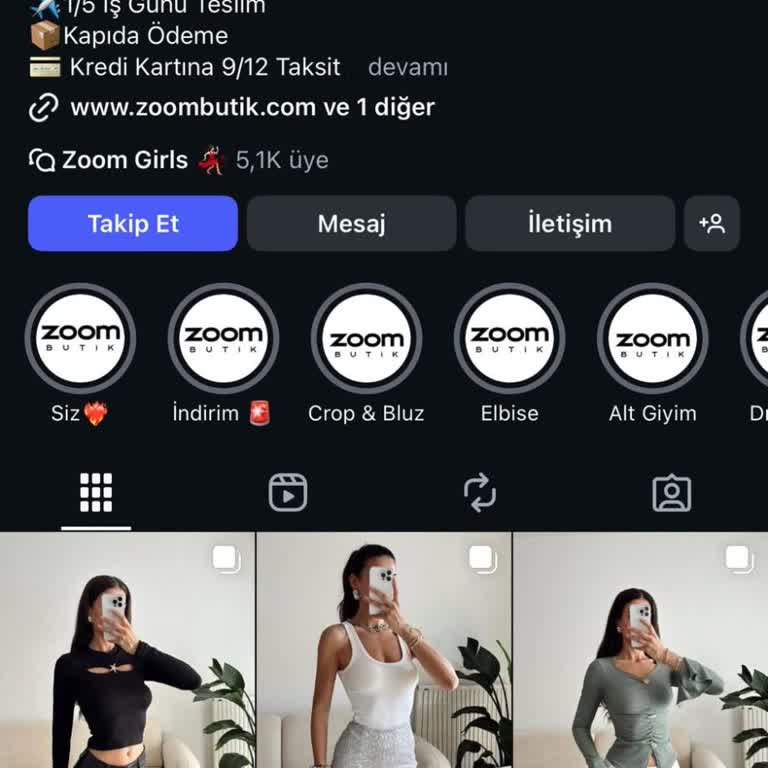
Task: Open the Alt Giyim highlight
Action: [x=652, y=340]
